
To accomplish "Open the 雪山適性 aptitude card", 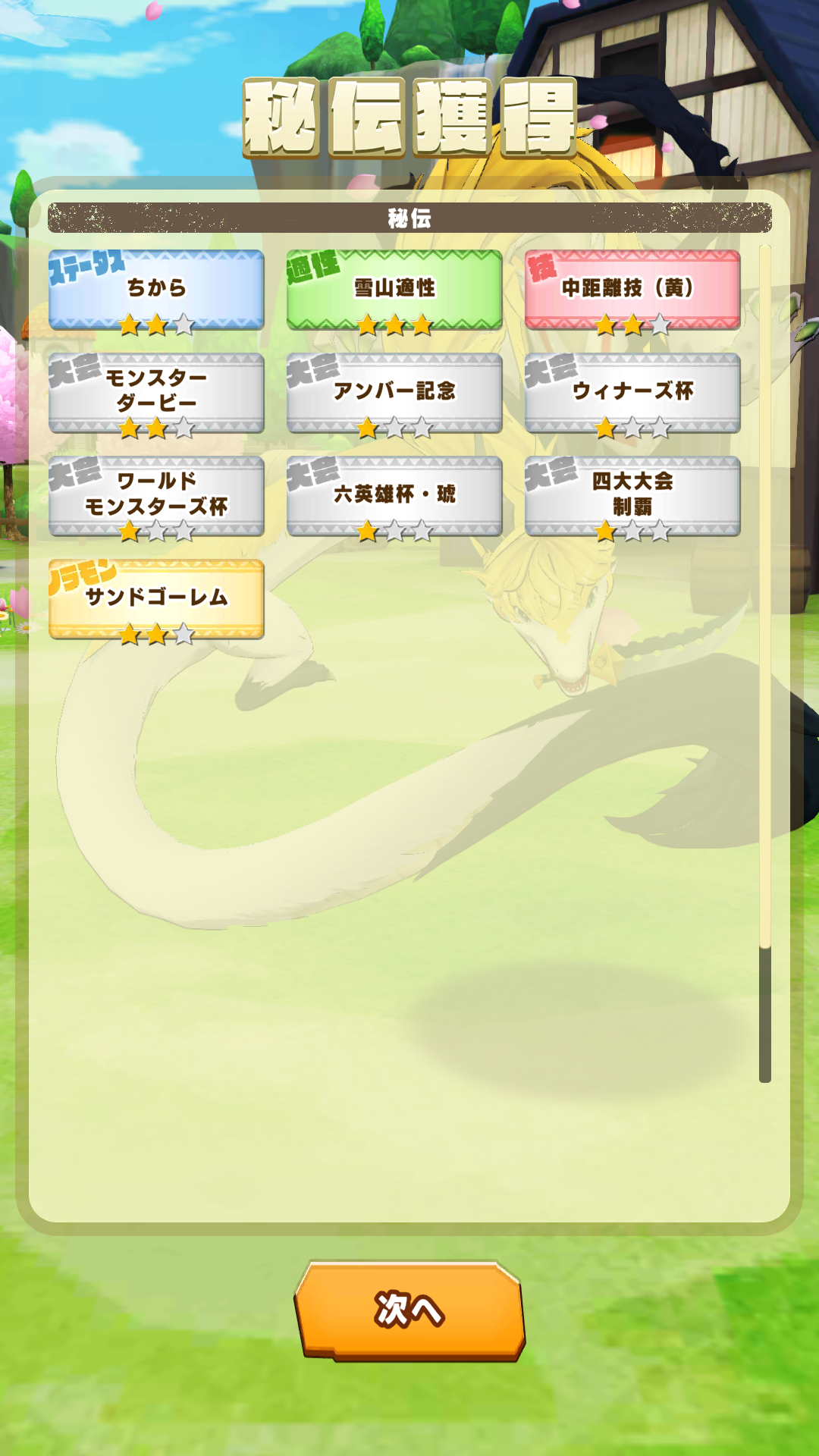I will (394, 290).
